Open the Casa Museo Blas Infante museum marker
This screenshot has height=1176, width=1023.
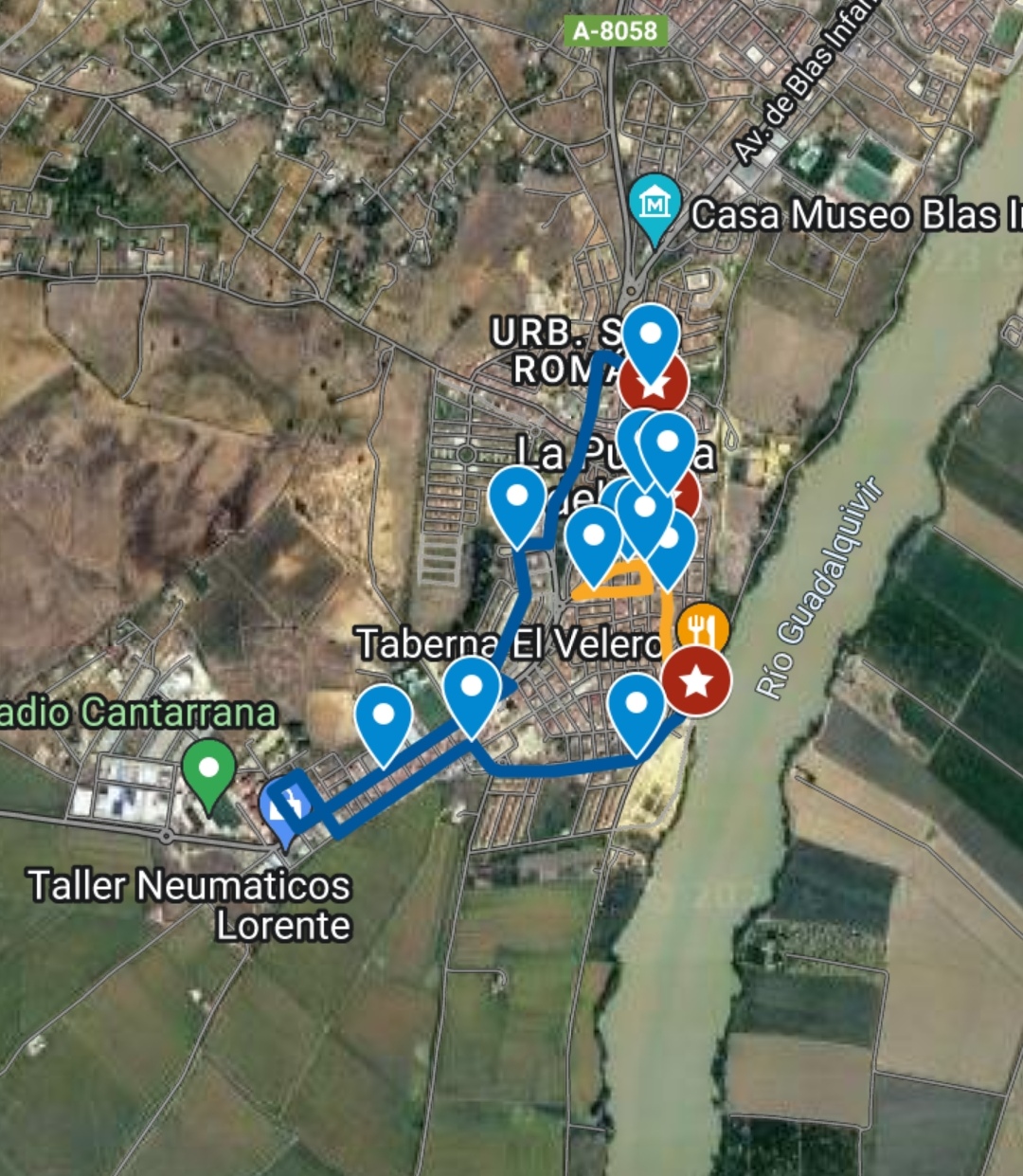655,203
